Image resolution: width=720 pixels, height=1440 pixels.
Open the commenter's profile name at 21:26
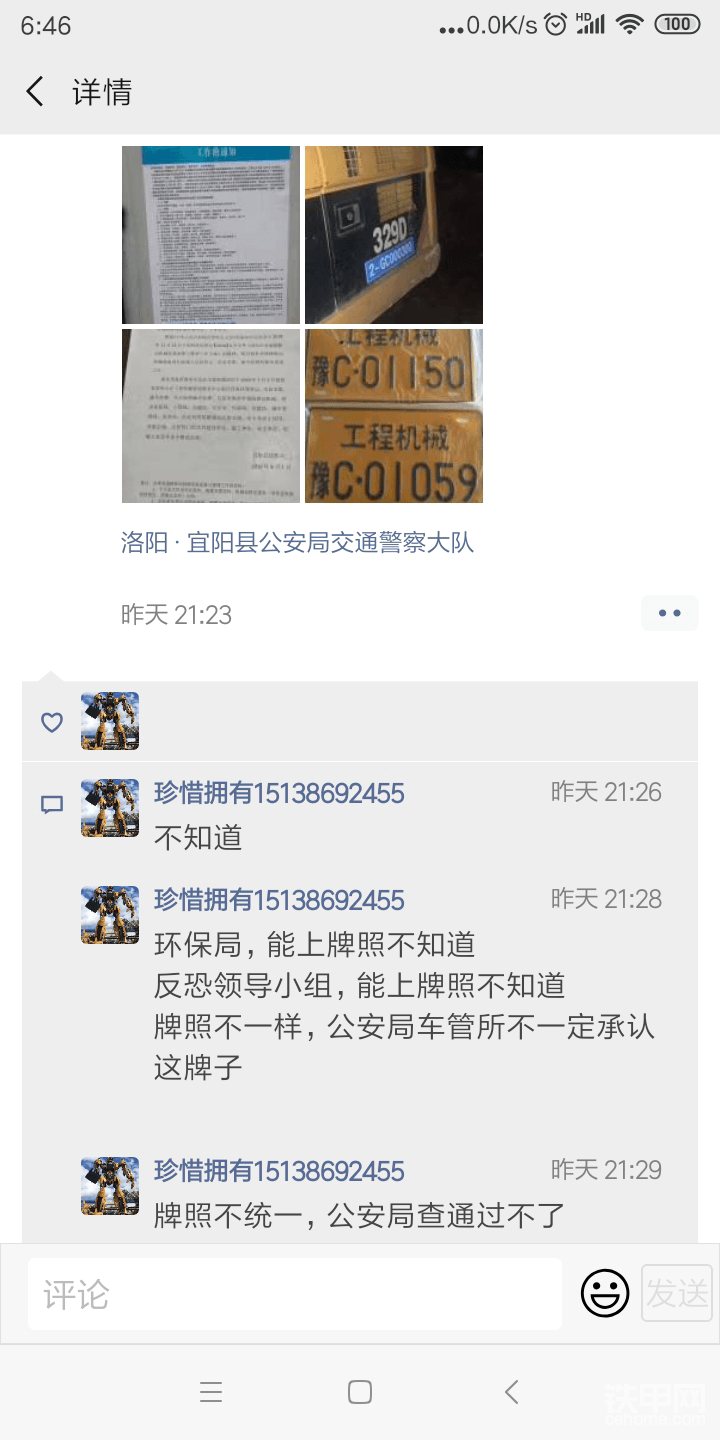279,793
